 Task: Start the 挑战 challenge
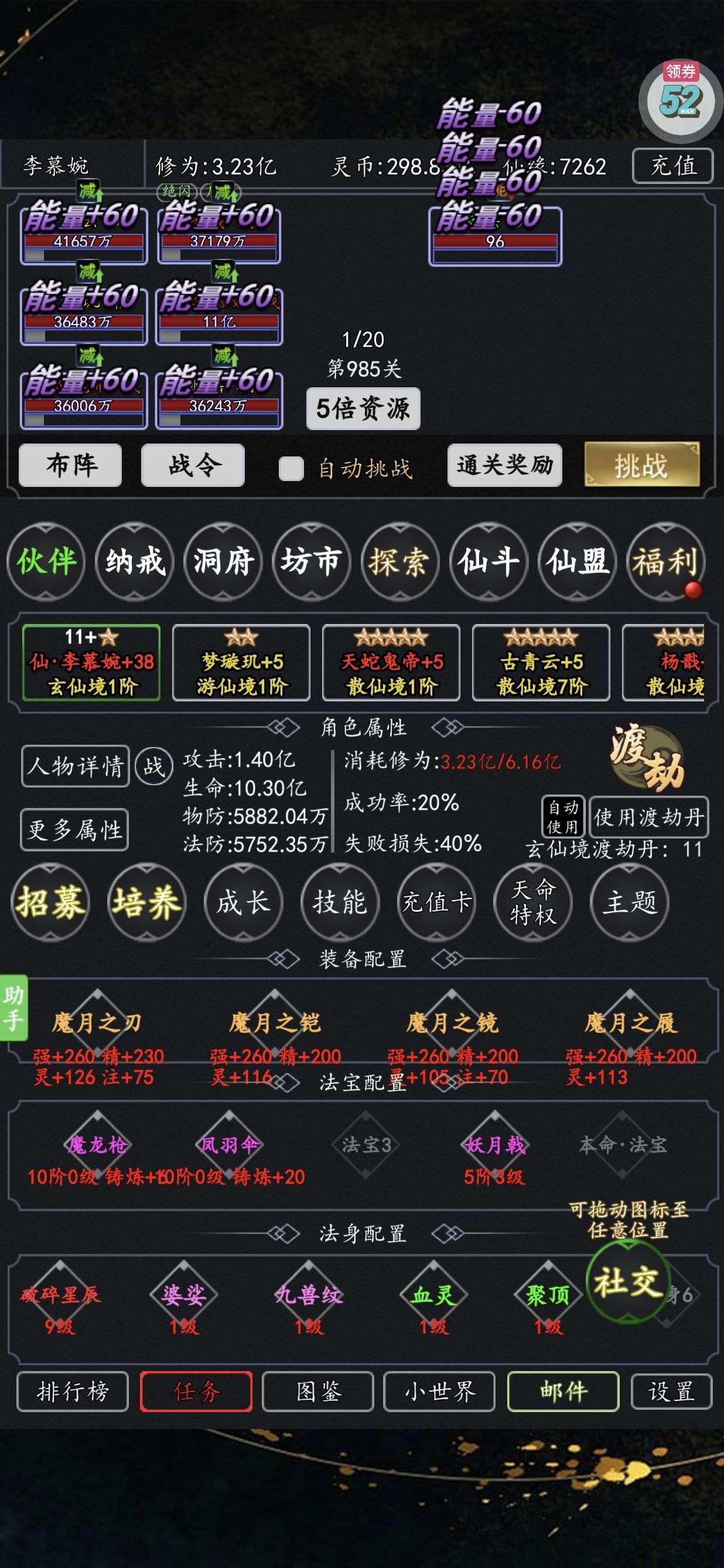click(641, 465)
